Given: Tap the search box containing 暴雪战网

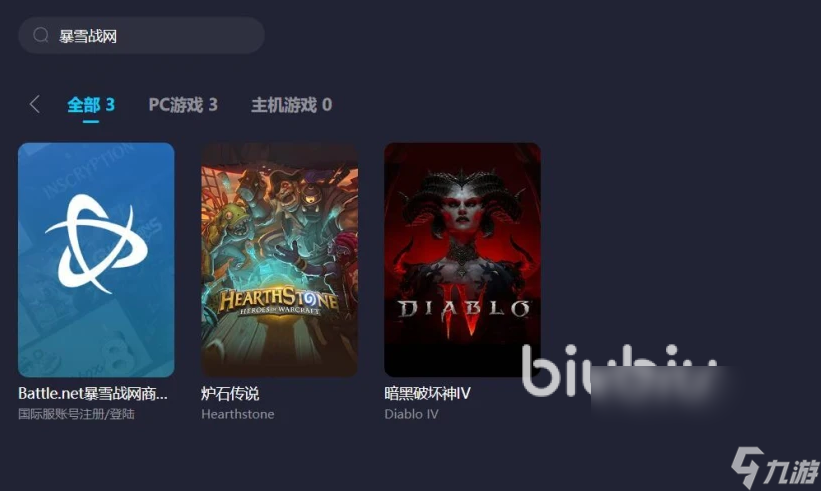Looking at the screenshot, I should tap(141, 35).
